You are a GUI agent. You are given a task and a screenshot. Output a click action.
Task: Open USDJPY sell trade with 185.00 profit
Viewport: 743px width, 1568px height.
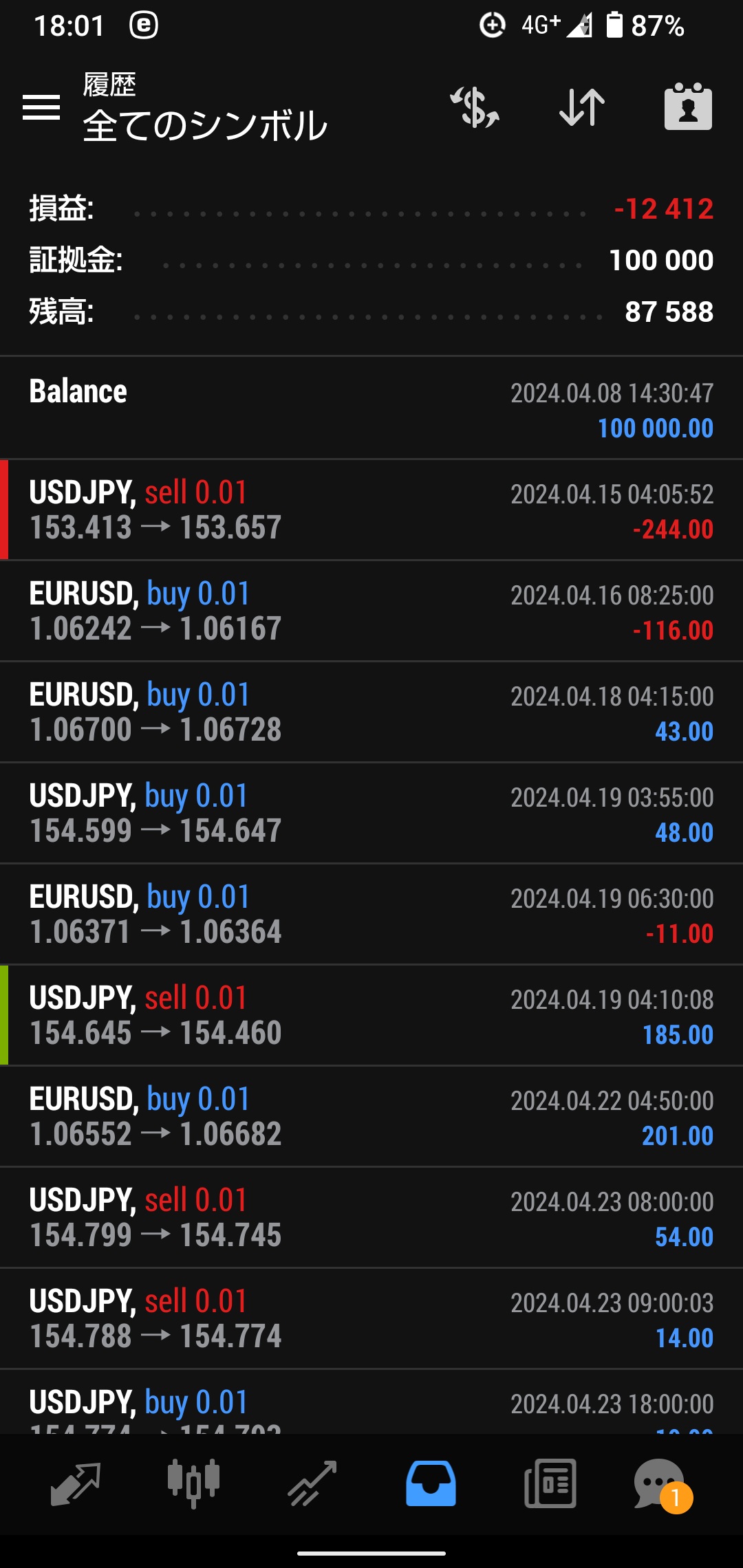[x=371, y=1015]
